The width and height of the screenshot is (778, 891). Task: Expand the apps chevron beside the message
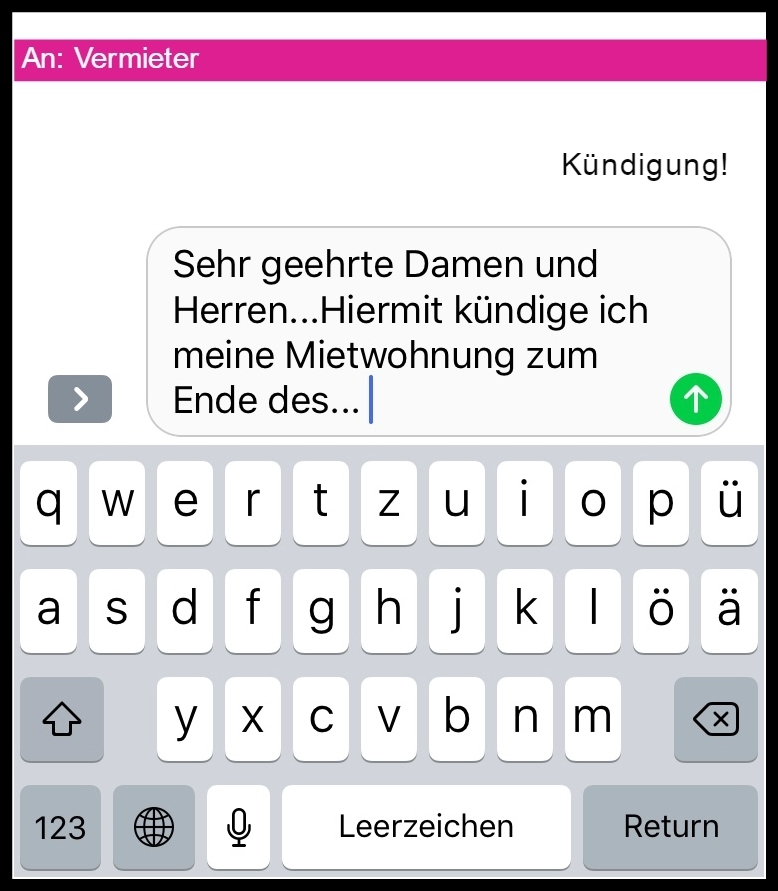[80, 399]
